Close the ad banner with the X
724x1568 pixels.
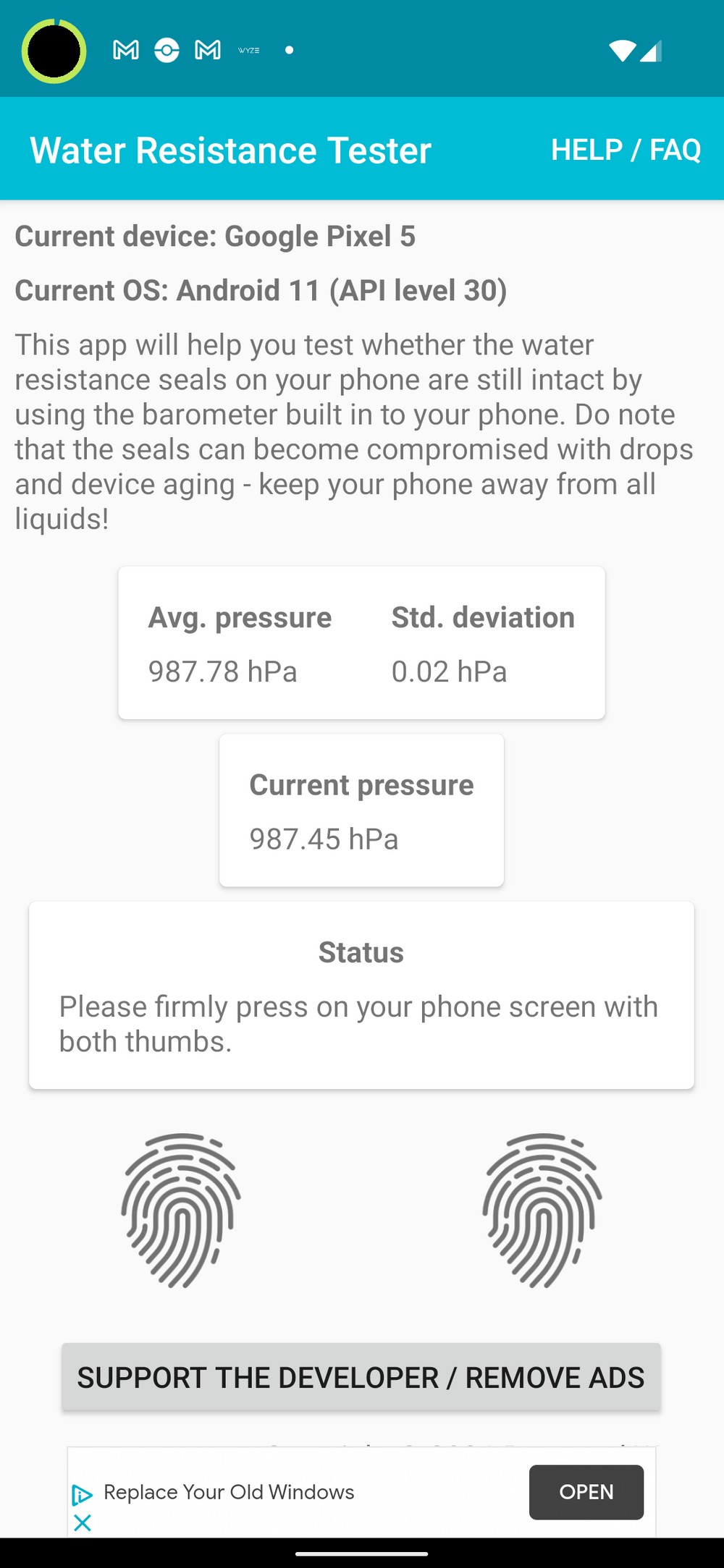(83, 1522)
